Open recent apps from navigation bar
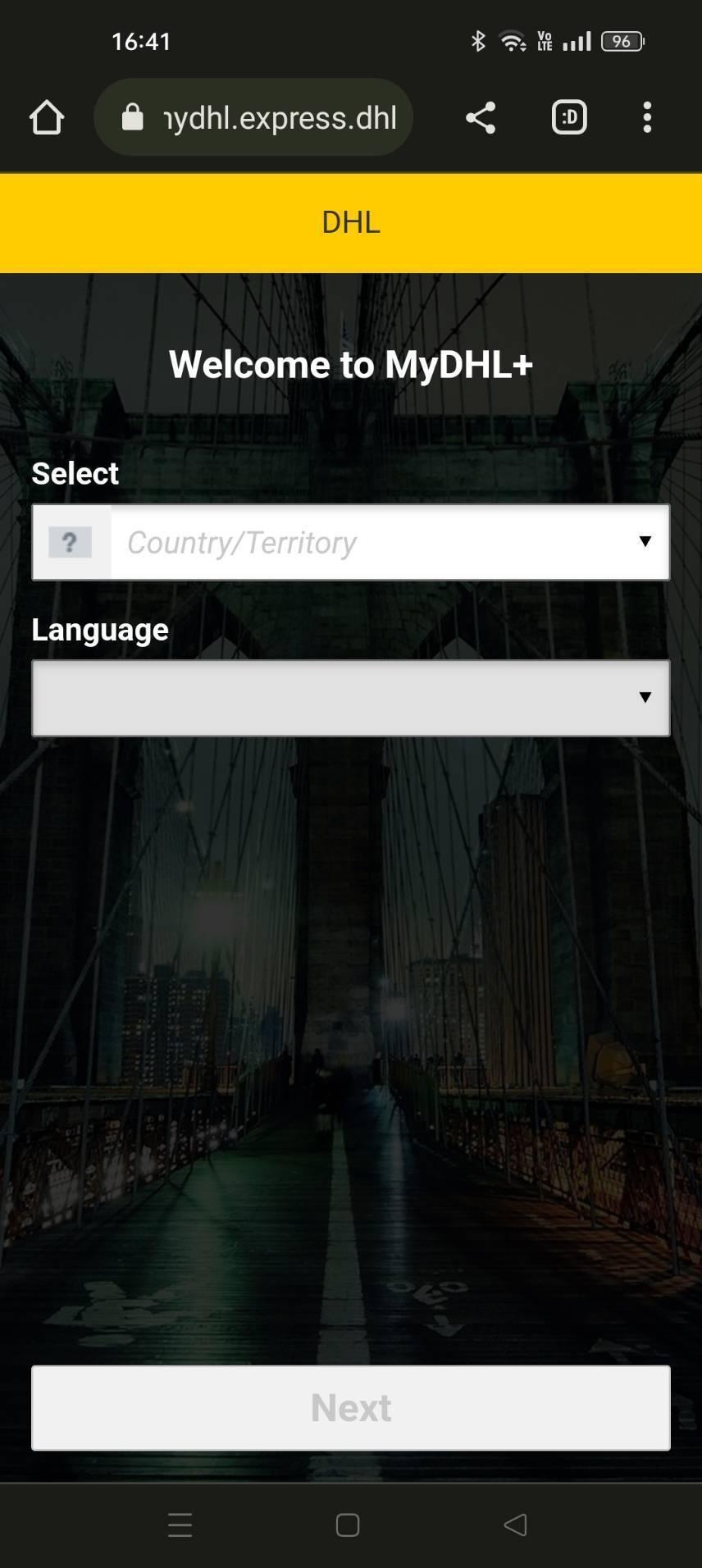Image resolution: width=702 pixels, height=1568 pixels. point(180,1525)
